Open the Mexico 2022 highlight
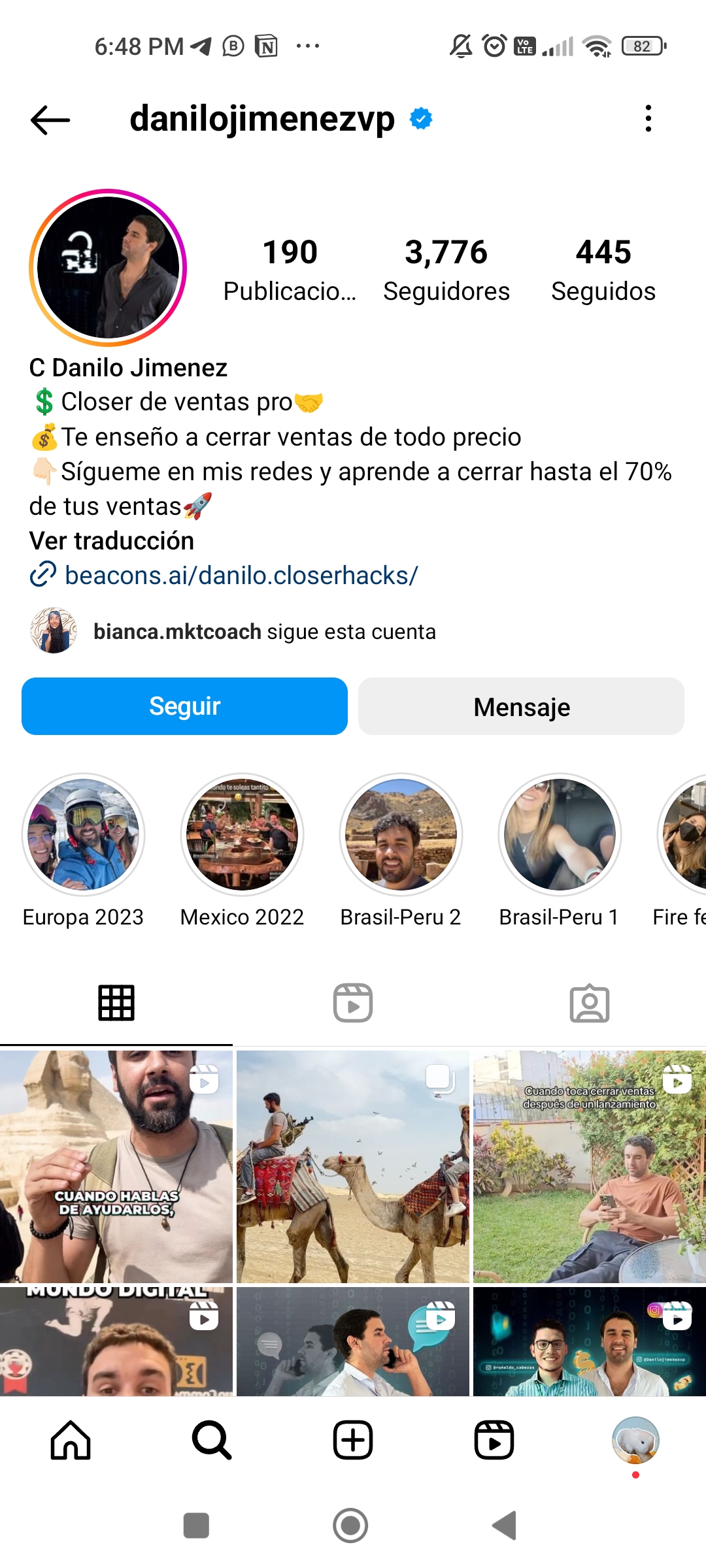The image size is (706, 1568). click(242, 835)
